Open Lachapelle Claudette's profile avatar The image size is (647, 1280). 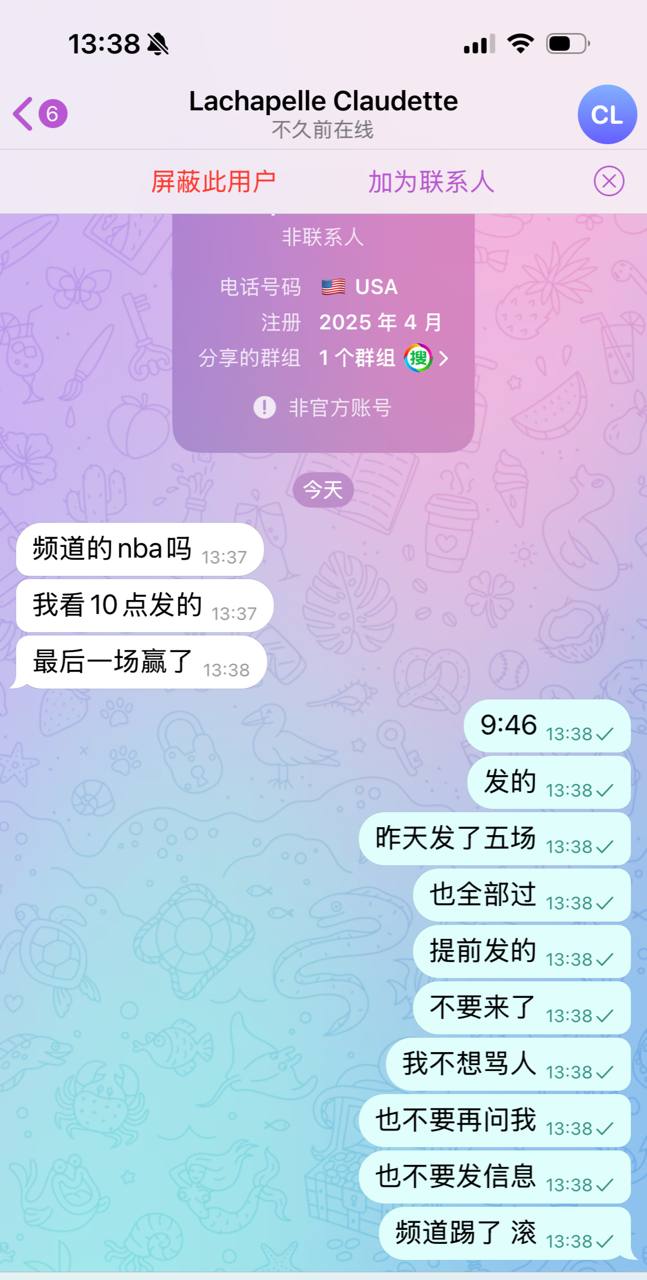(x=606, y=115)
